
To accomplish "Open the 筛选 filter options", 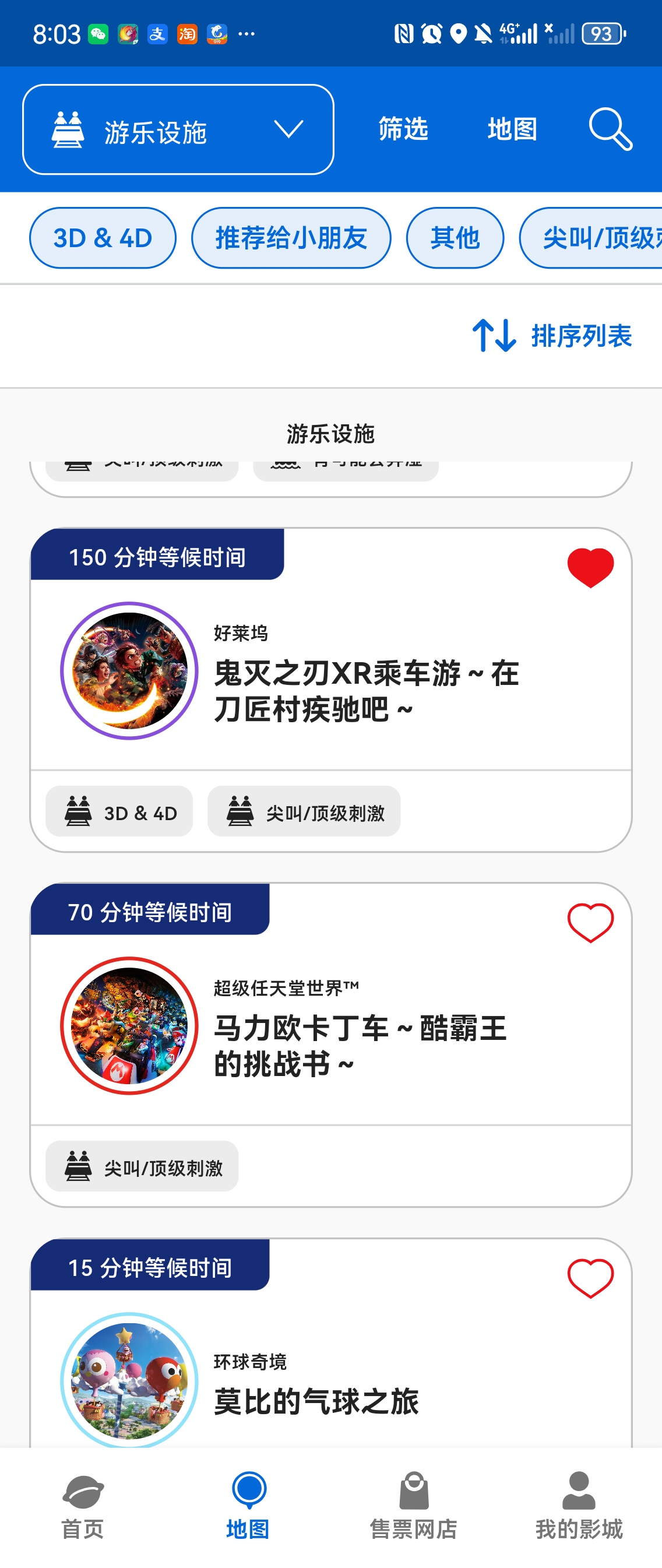I will pos(403,129).
